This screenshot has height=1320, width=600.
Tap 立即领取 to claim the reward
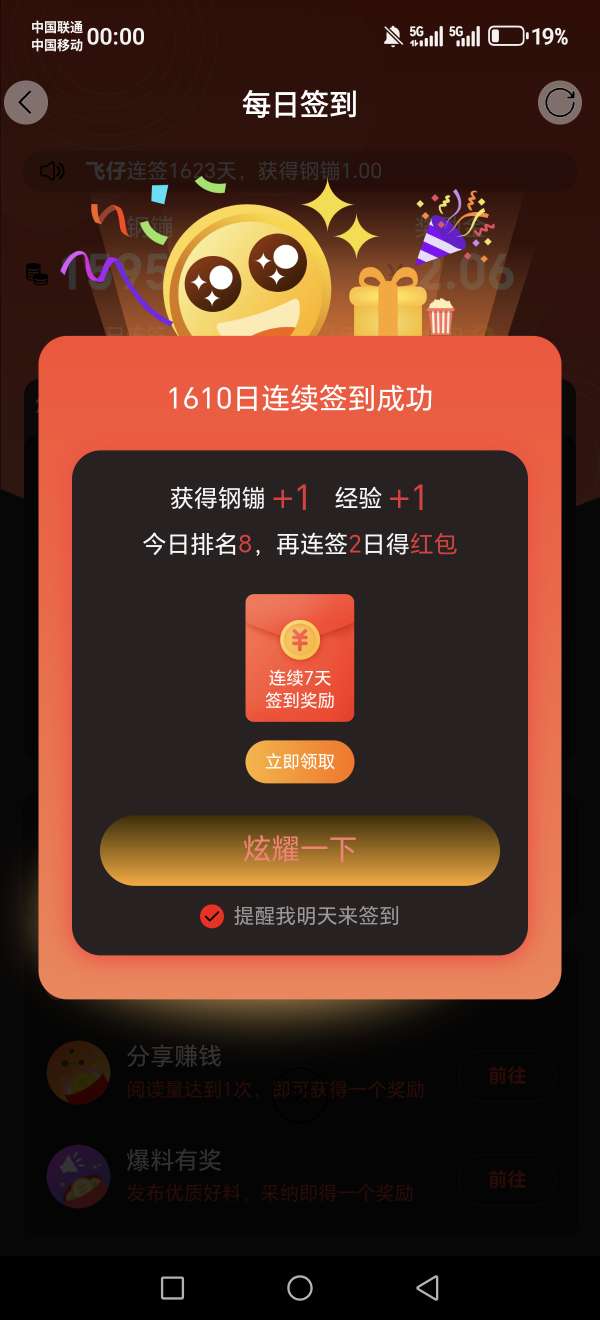pos(300,763)
